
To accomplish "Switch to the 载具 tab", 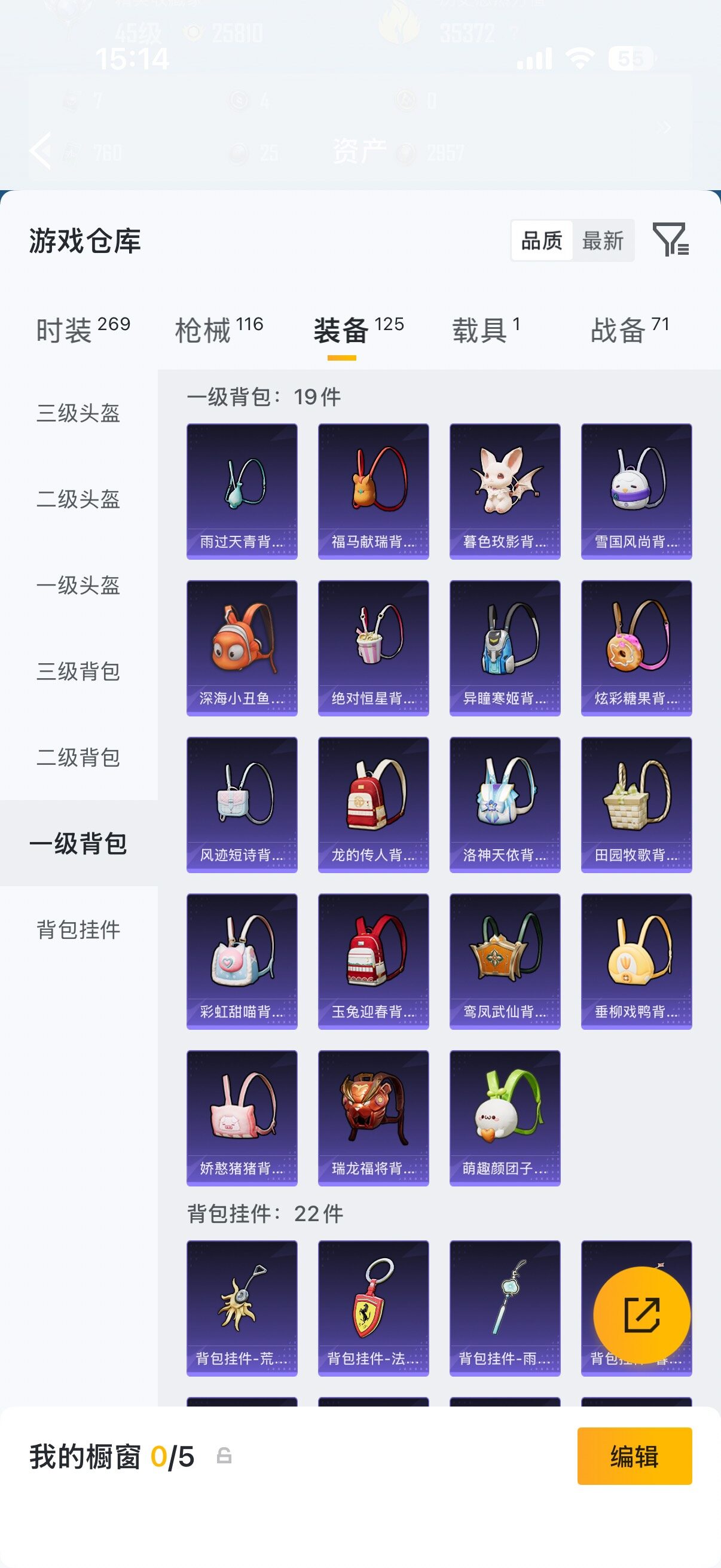I will pos(486,330).
